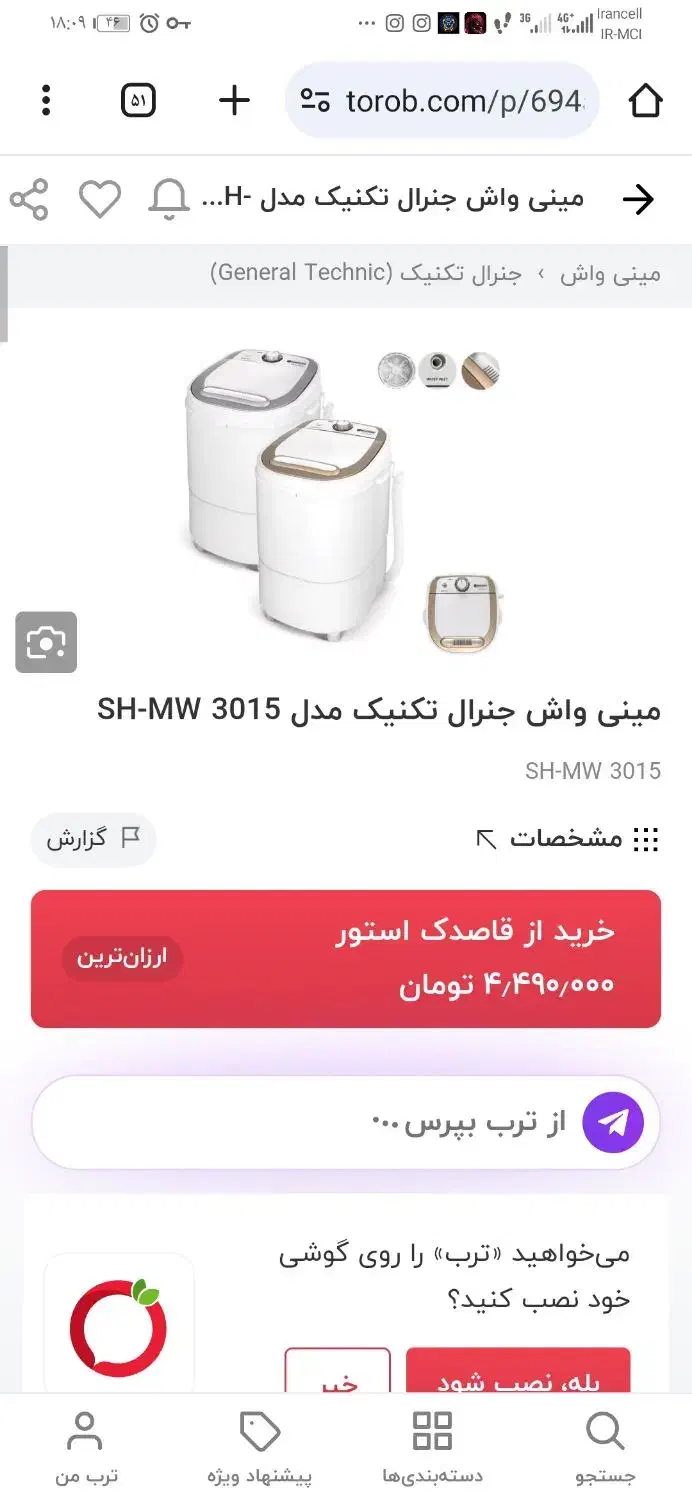Viewport: 692px width, 1500px height.
Task: Search by image with the camera button
Action: tap(46, 642)
